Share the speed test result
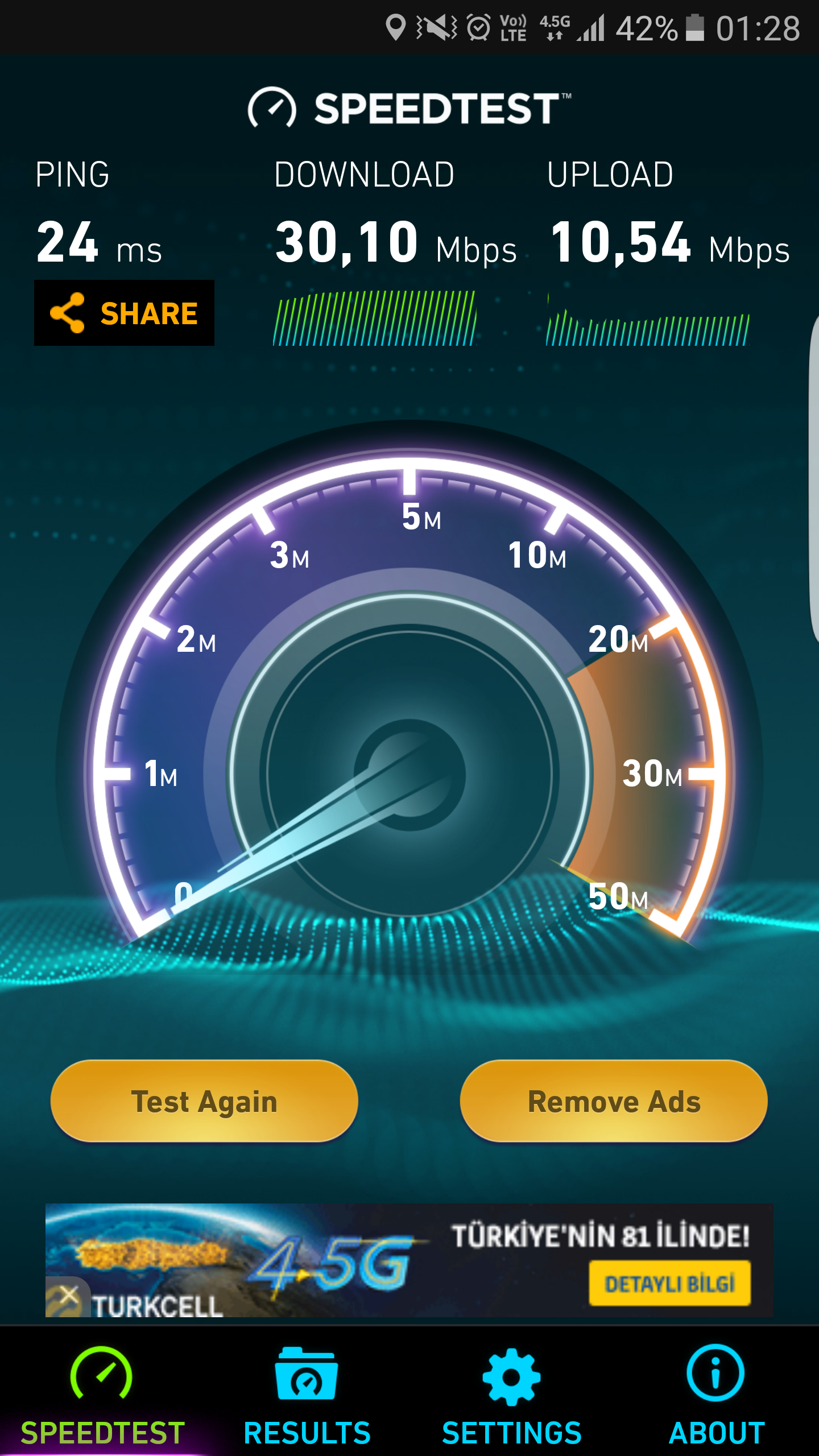The width and height of the screenshot is (819, 1456). (x=124, y=313)
